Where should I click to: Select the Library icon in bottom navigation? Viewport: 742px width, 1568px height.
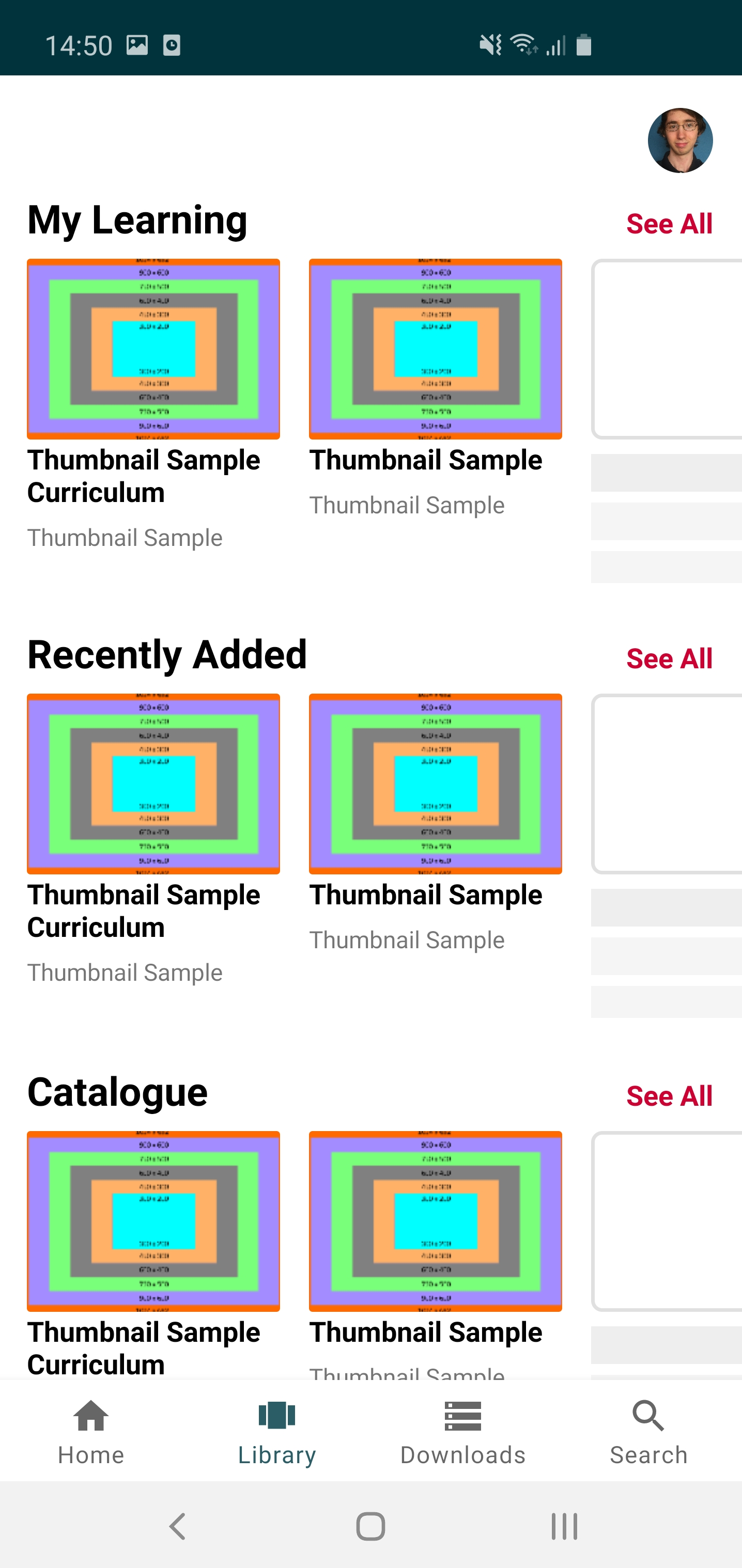click(x=277, y=1416)
